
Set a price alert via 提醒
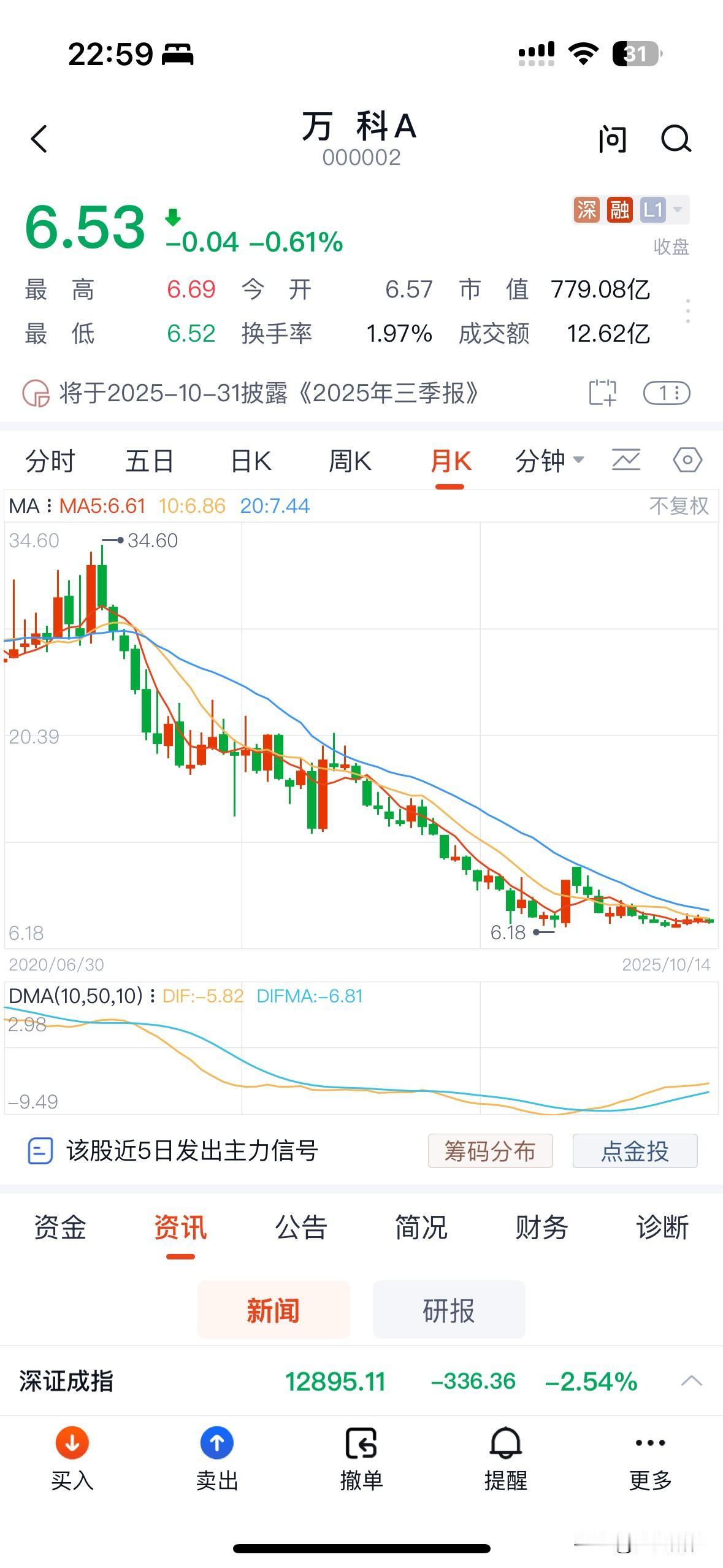click(505, 1459)
